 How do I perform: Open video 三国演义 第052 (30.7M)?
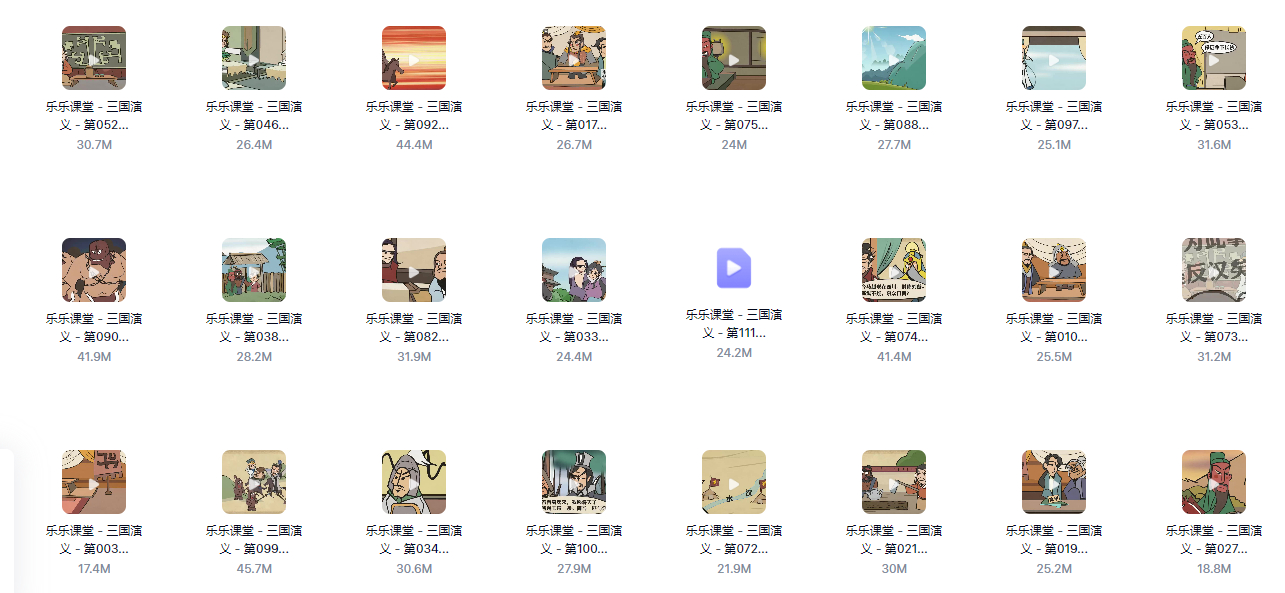click(x=94, y=58)
